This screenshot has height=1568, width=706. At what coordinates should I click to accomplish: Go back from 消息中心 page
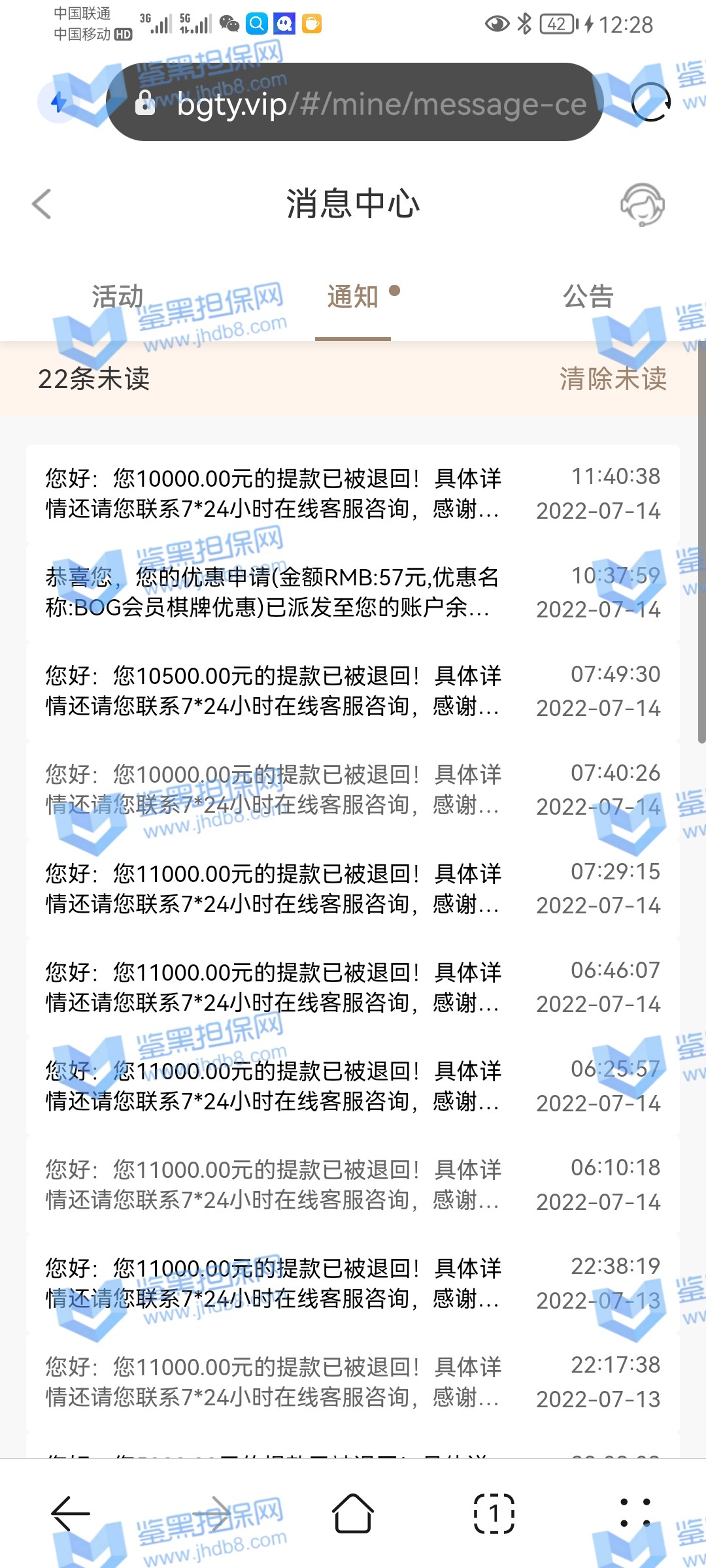42,204
